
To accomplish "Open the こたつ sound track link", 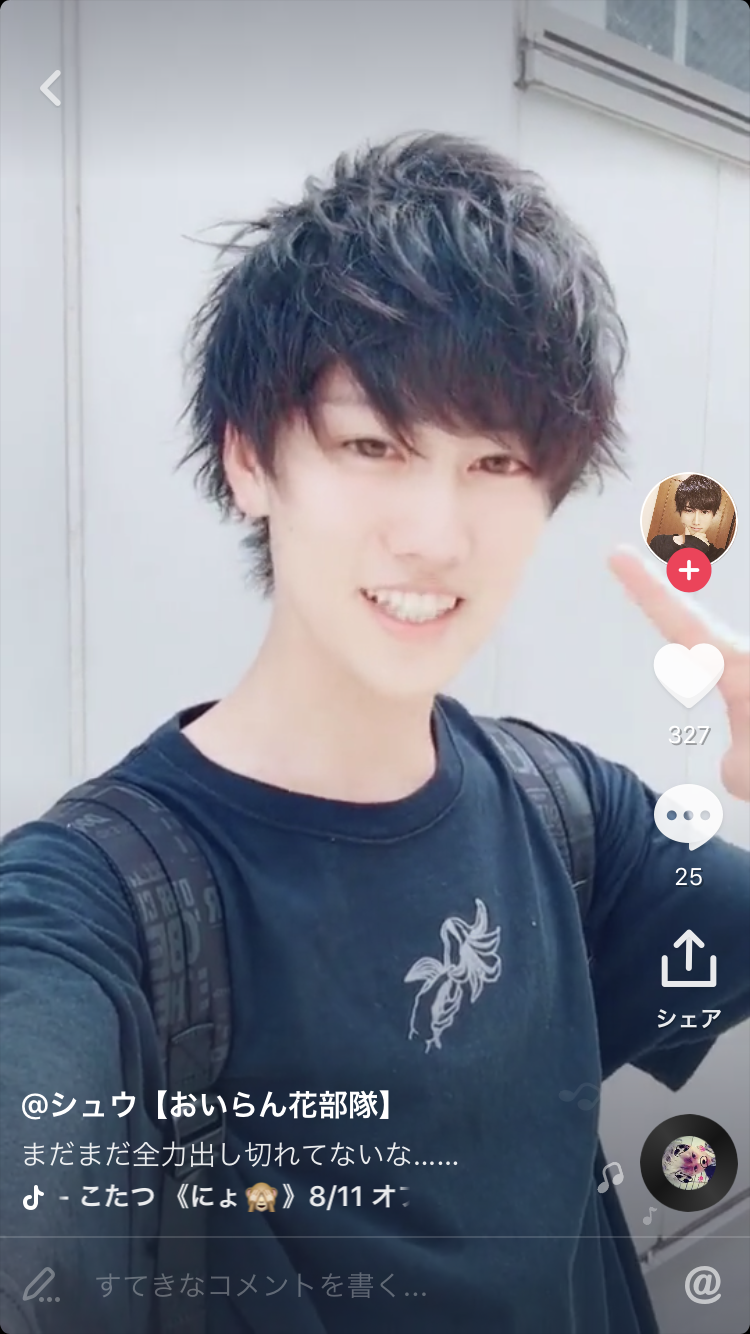I will (x=230, y=1197).
